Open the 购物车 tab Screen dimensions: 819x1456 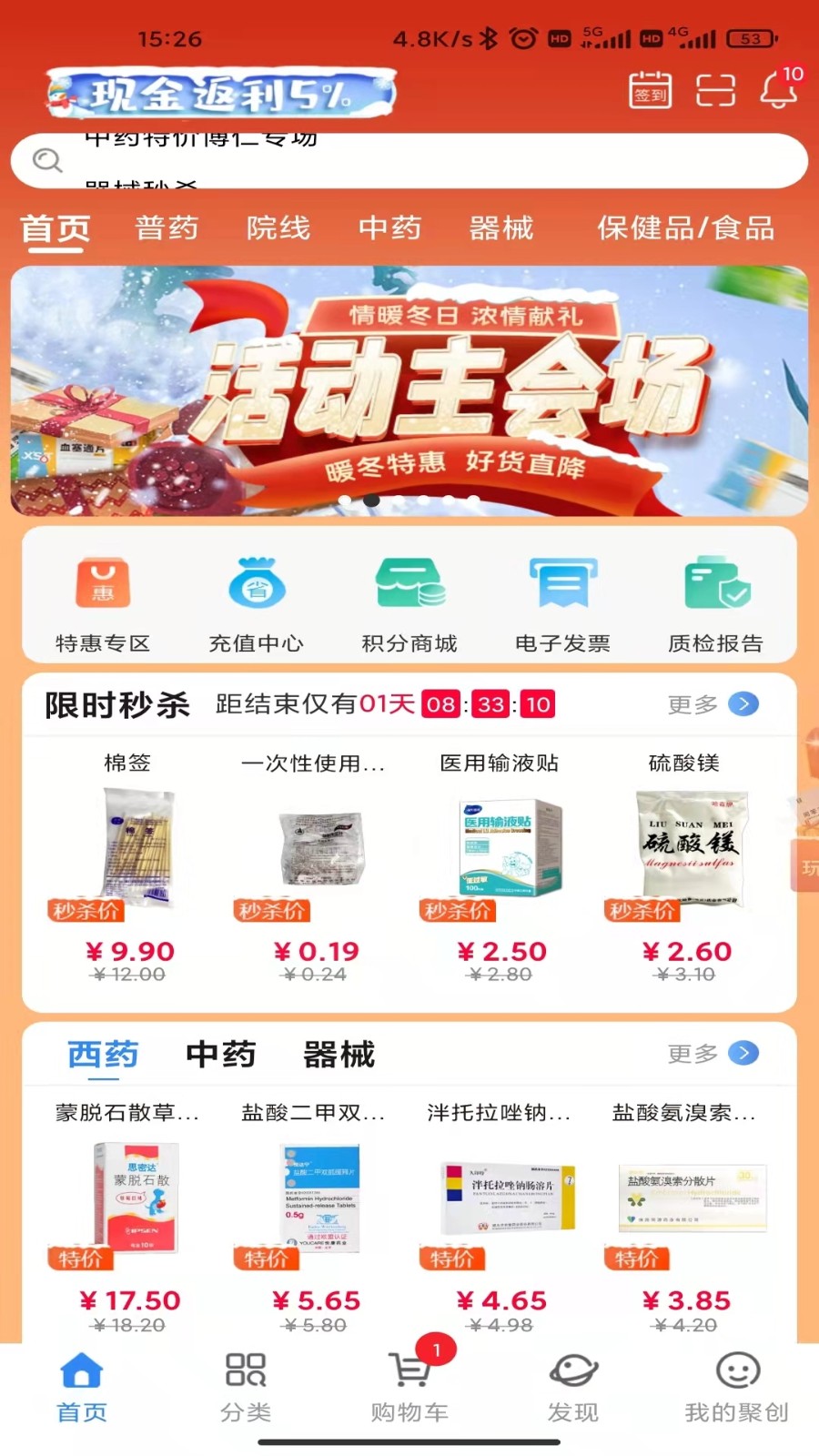tap(409, 1385)
